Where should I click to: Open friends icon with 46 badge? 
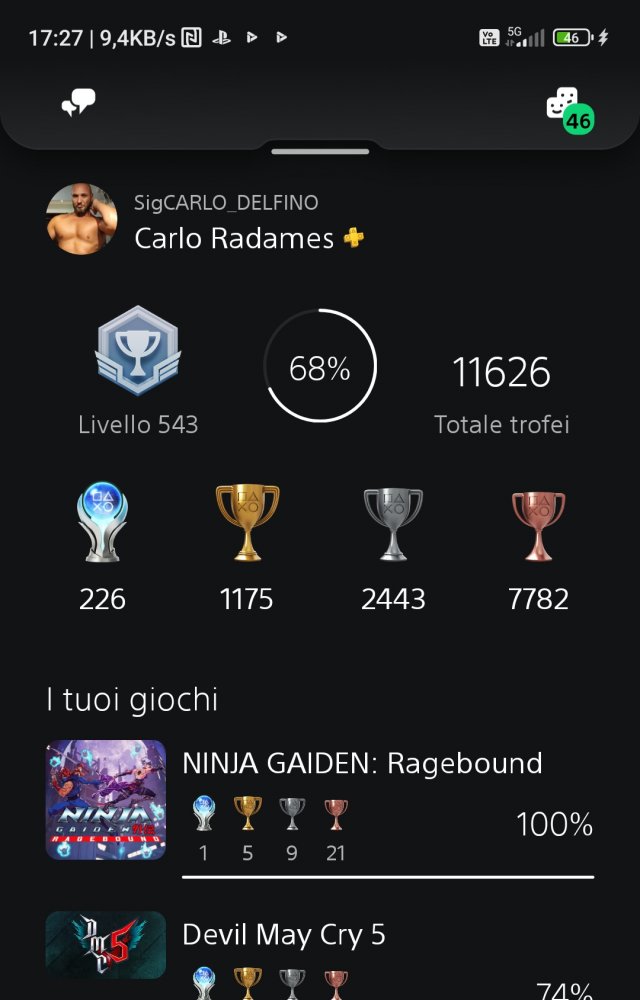(563, 105)
